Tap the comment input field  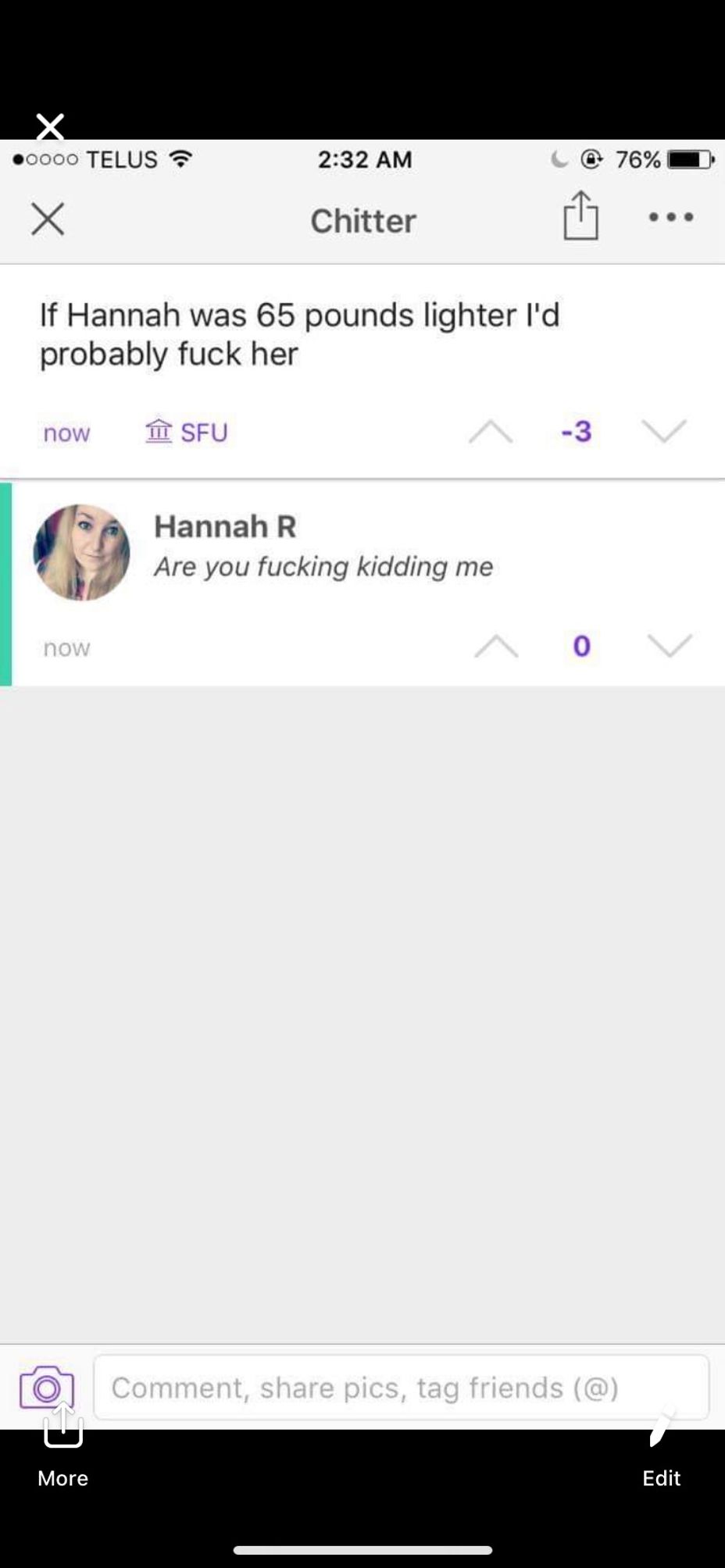tap(402, 1388)
